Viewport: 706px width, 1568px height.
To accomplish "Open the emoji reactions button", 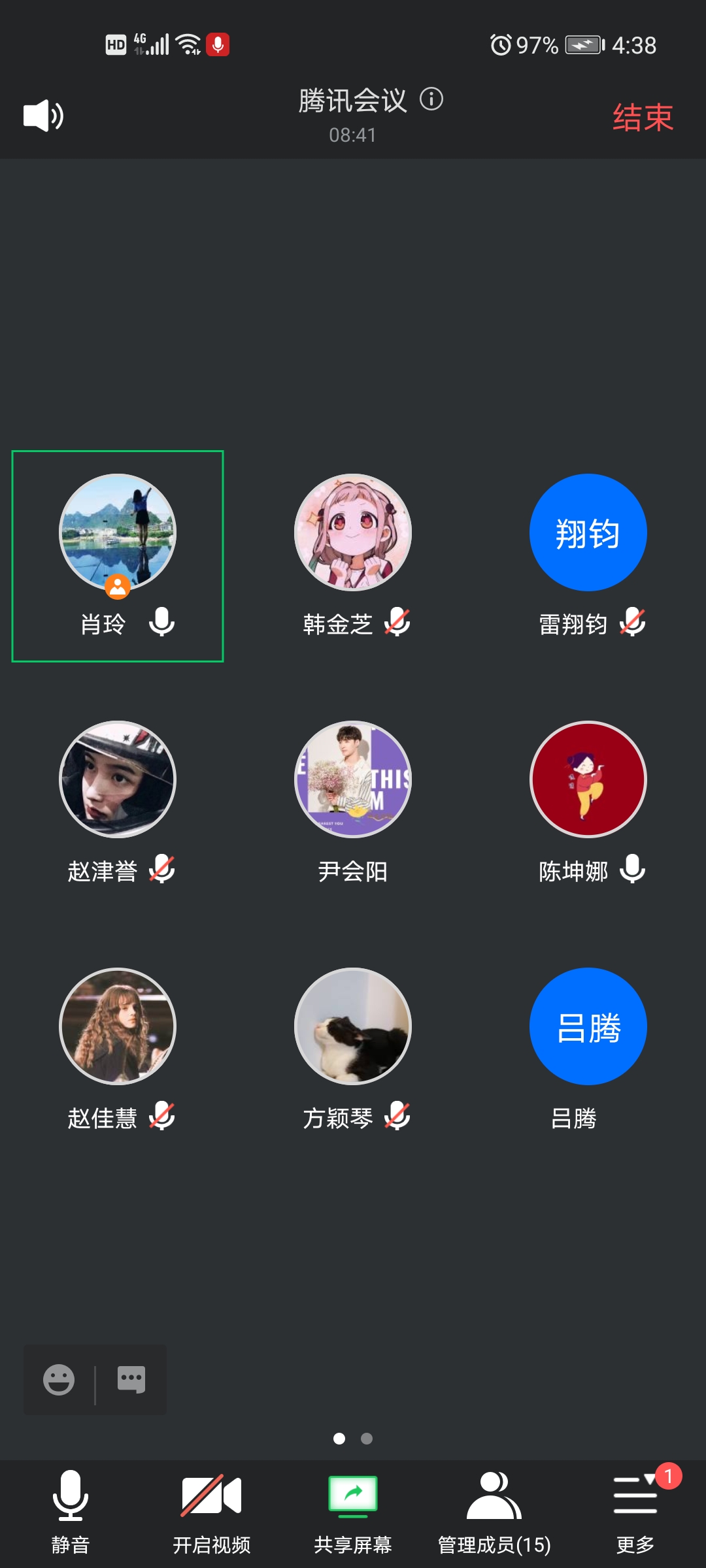I will tap(59, 1380).
